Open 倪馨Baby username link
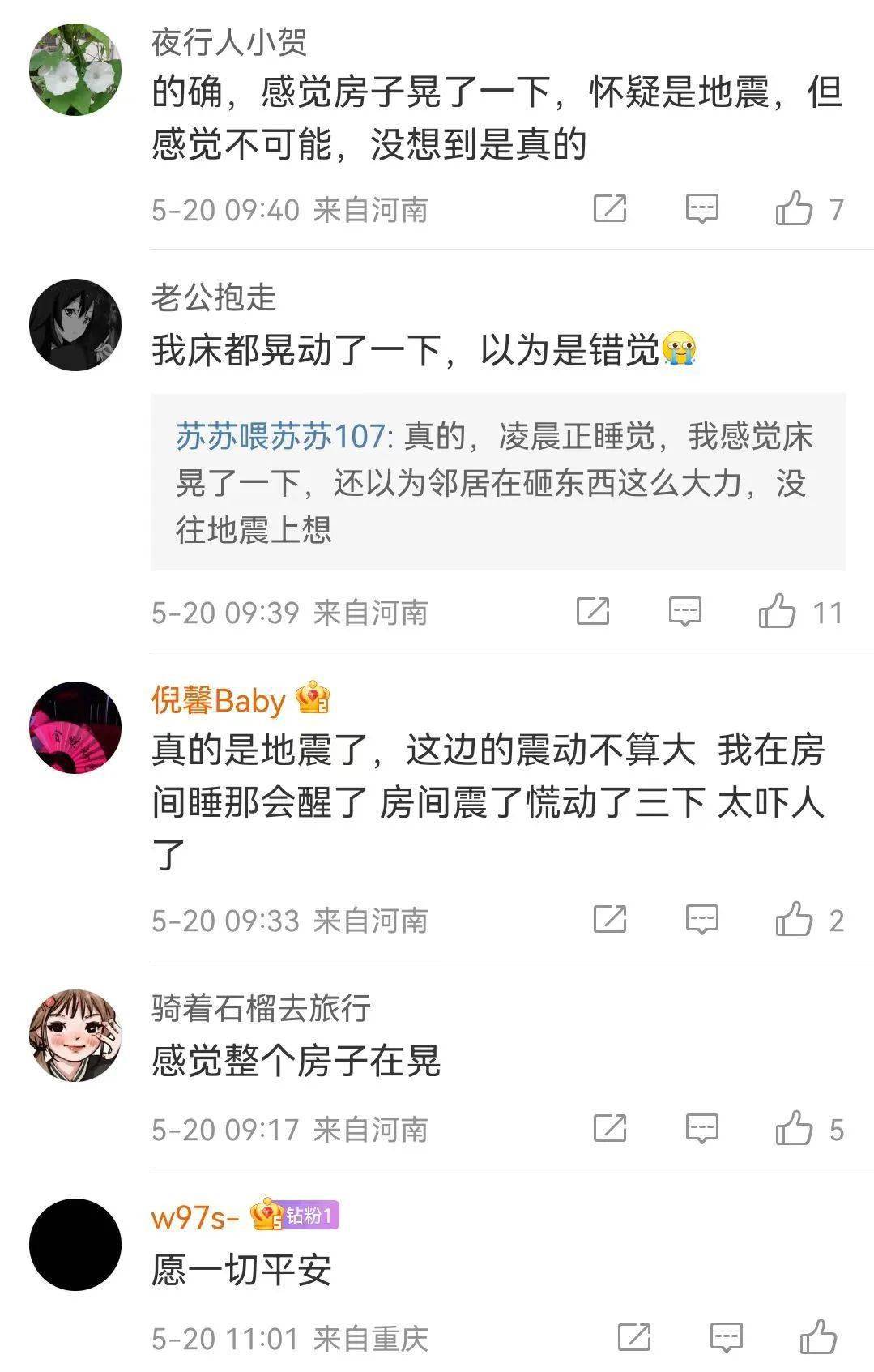This screenshot has height=1372, width=874. pyautogui.click(x=219, y=700)
